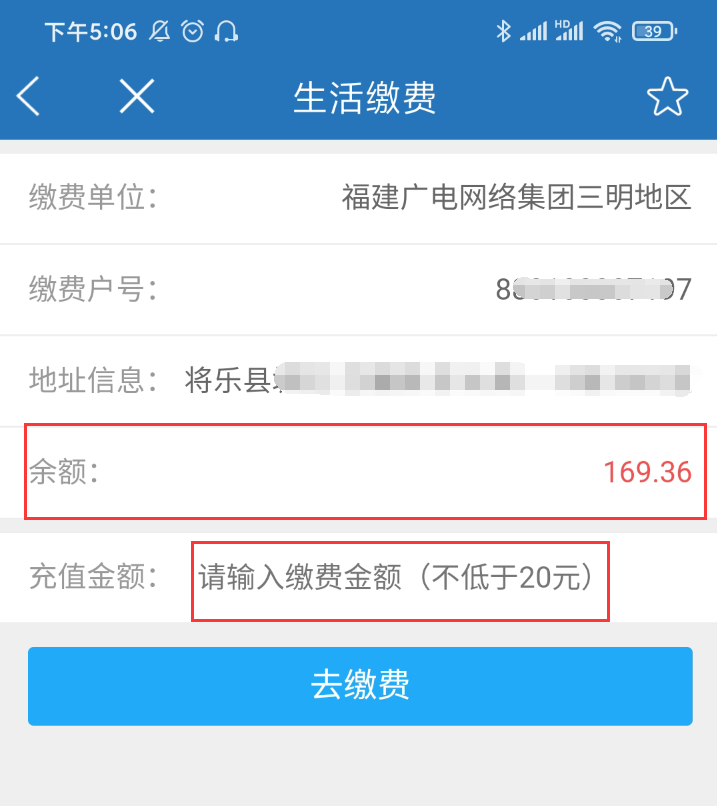This screenshot has height=806, width=717.
Task: Tap the 去缴费 button
Action: coord(360,686)
